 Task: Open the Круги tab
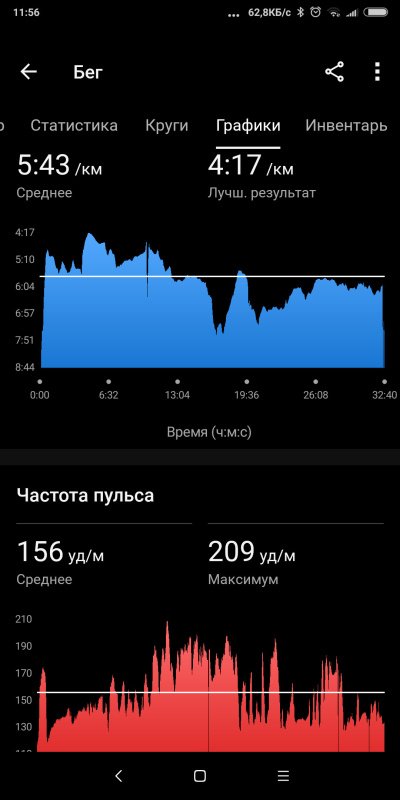point(167,126)
